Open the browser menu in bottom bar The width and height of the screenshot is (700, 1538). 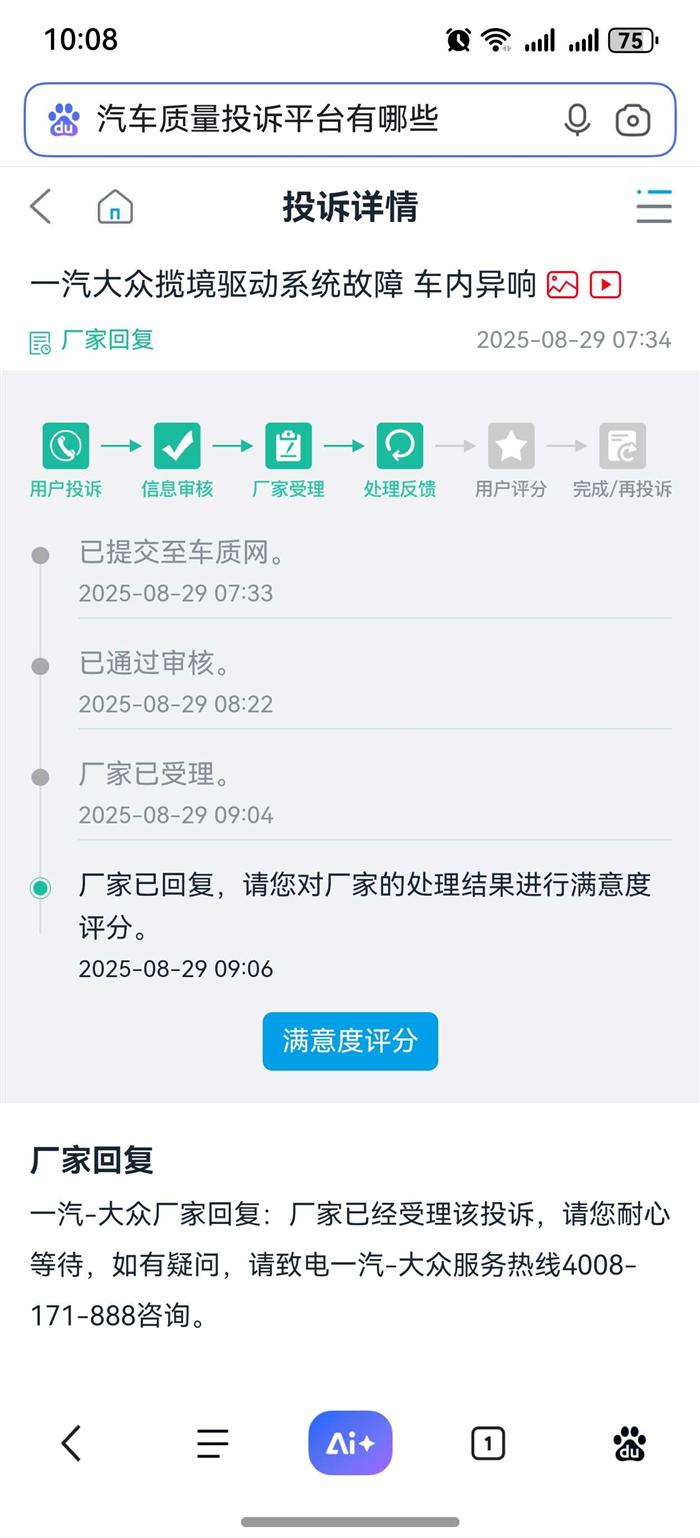[212, 1443]
